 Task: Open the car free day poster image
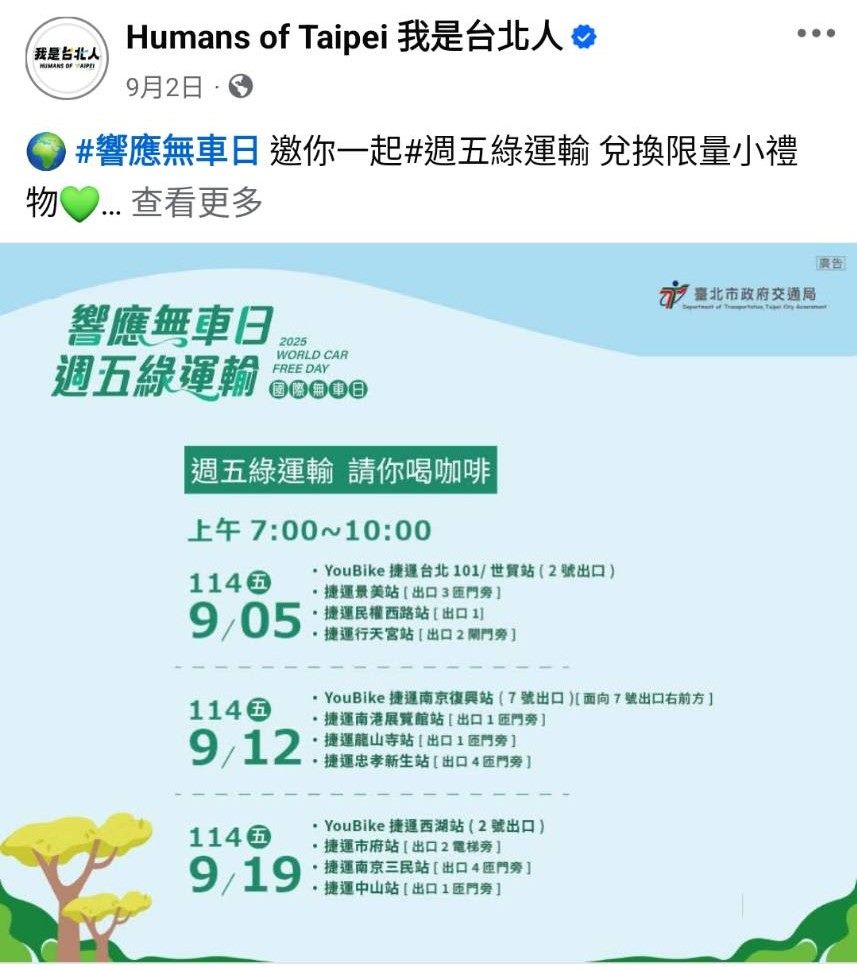click(428, 600)
